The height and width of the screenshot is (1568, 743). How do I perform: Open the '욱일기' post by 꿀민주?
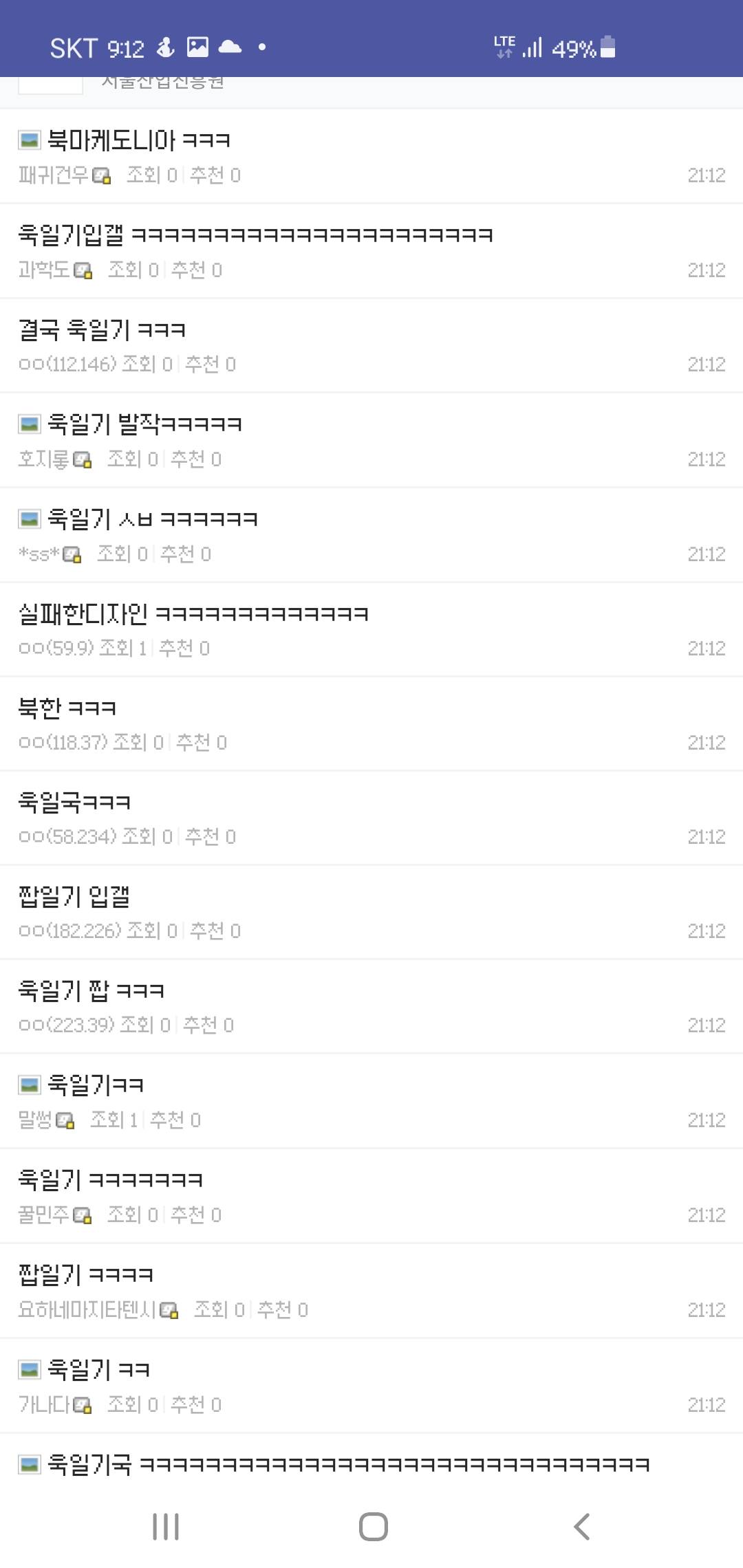pos(110,1180)
